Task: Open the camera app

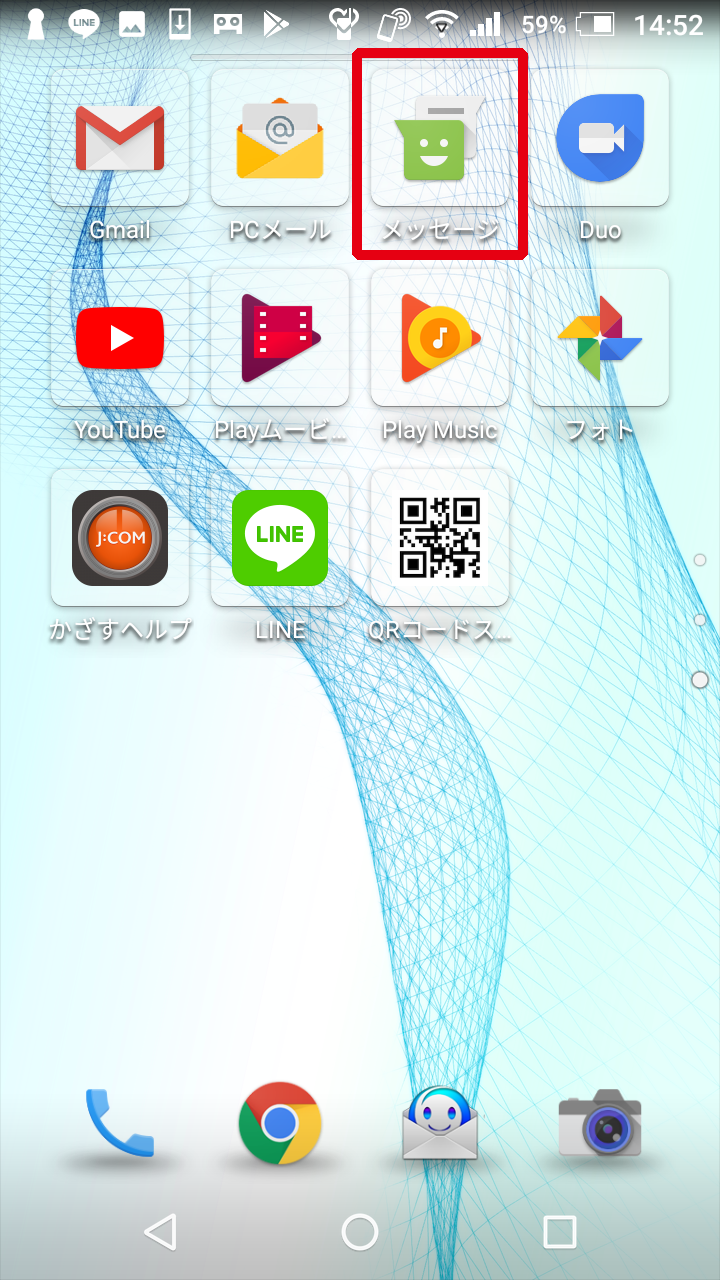Action: click(600, 1123)
